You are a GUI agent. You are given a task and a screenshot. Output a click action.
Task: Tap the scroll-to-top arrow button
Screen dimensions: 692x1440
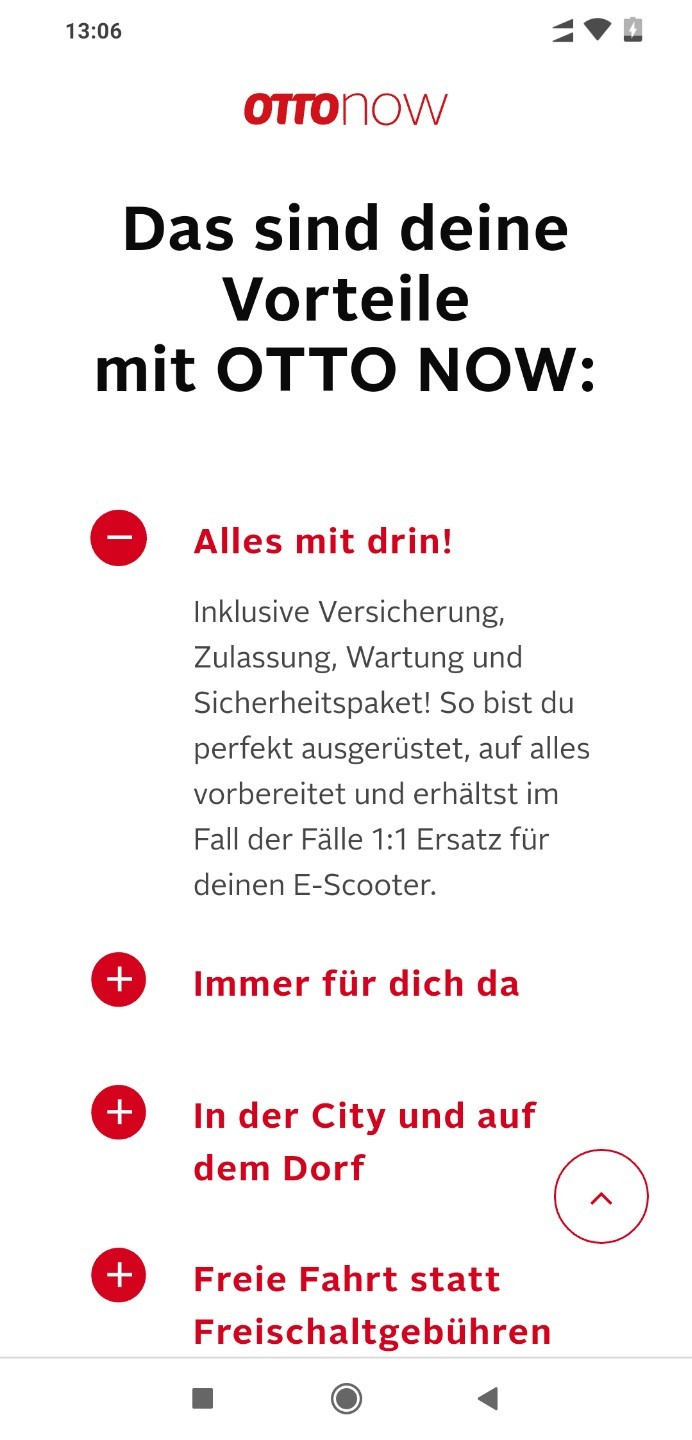601,1197
